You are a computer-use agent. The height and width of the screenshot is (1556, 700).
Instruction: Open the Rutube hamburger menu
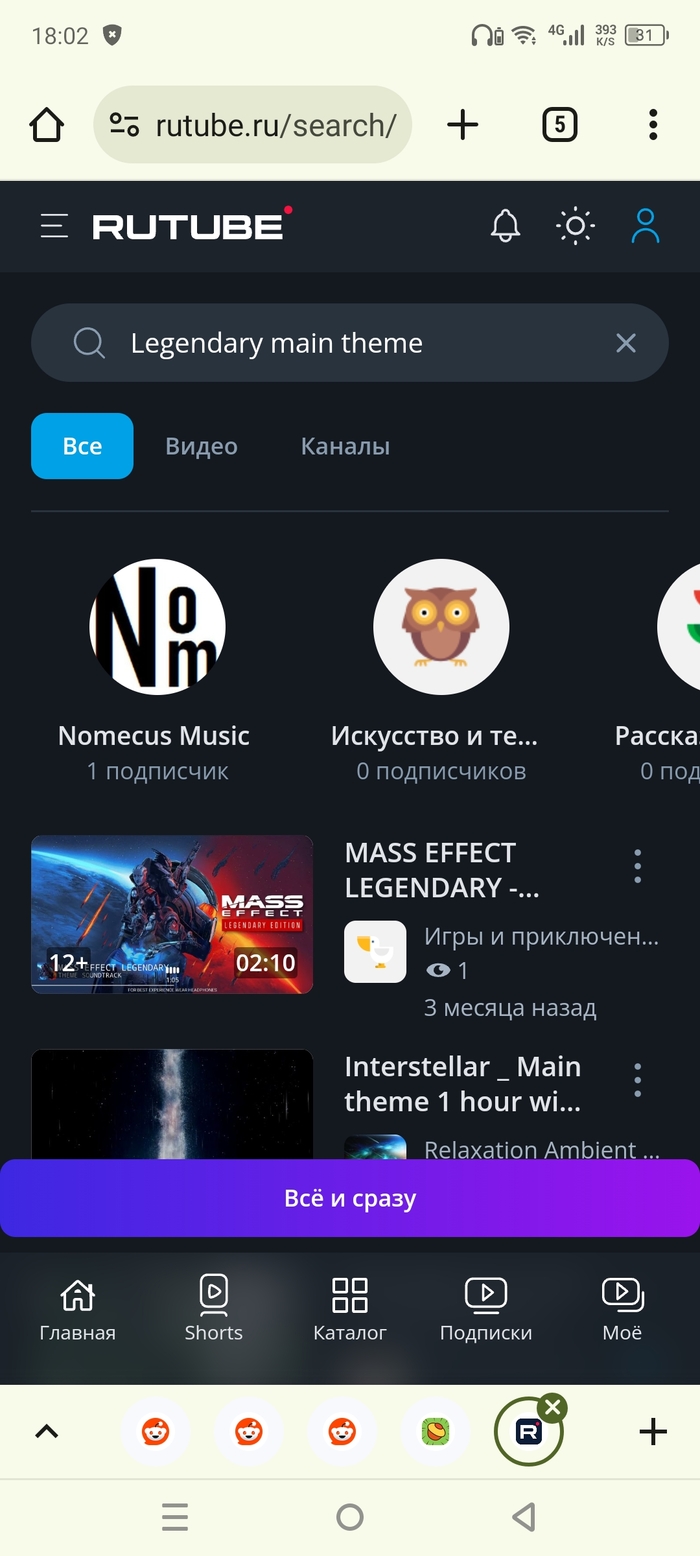point(54,226)
